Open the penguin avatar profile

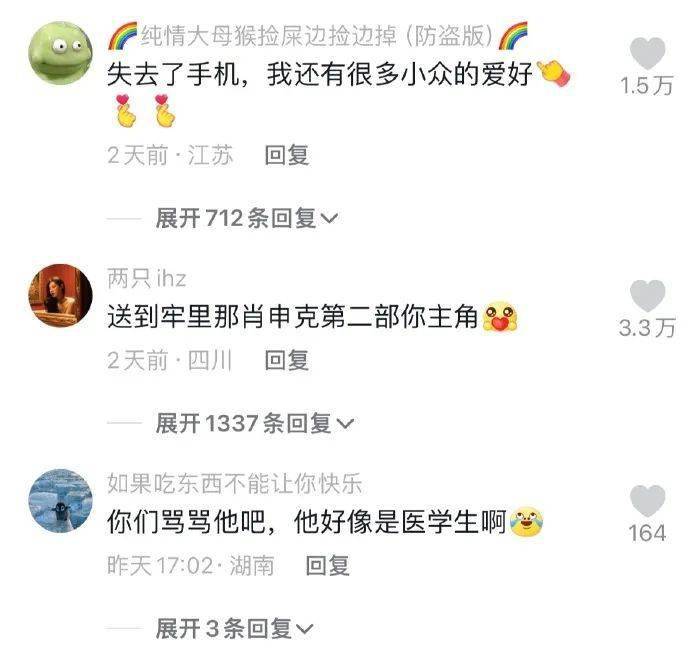click(59, 502)
